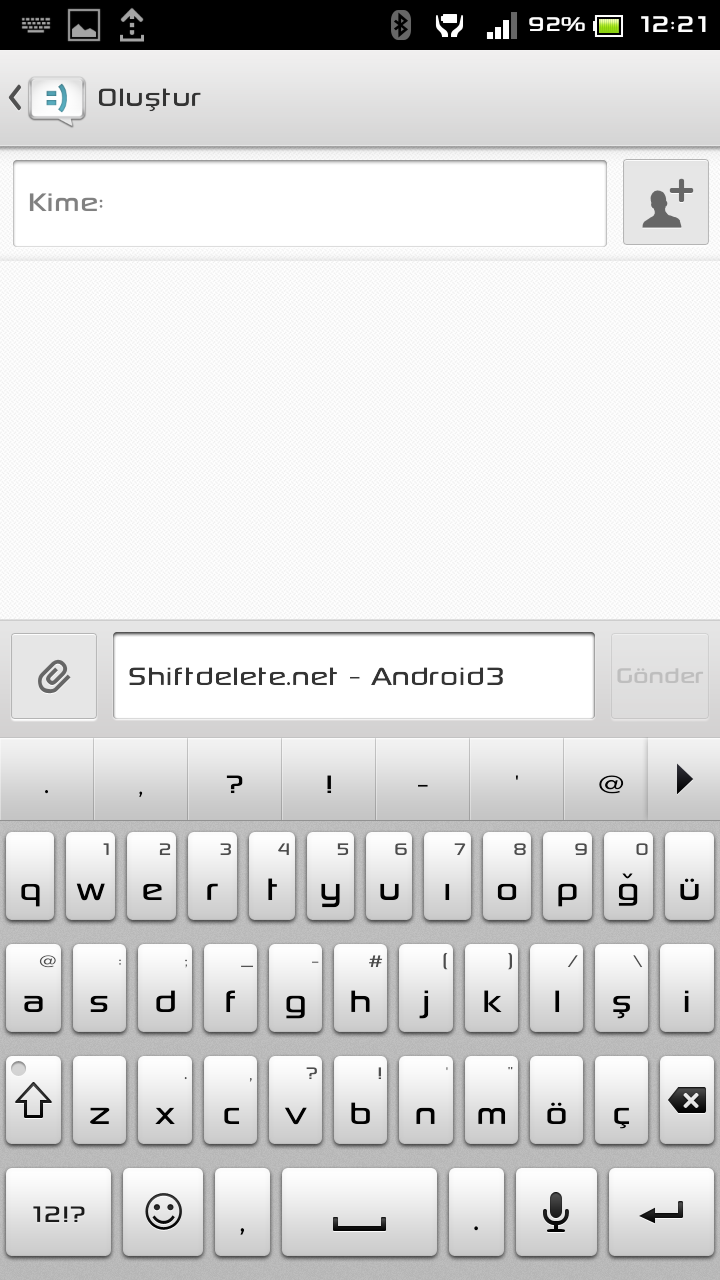This screenshot has width=720, height=1280.
Task: Send message with Gönder button
Action: (660, 677)
